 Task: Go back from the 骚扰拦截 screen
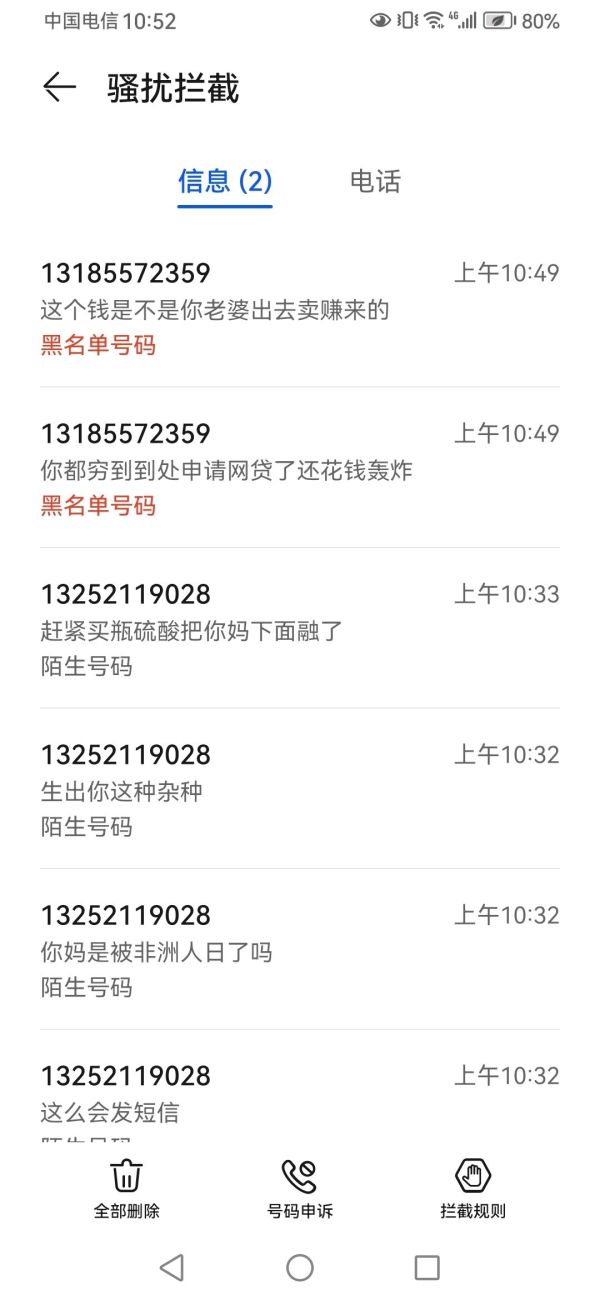click(60, 88)
